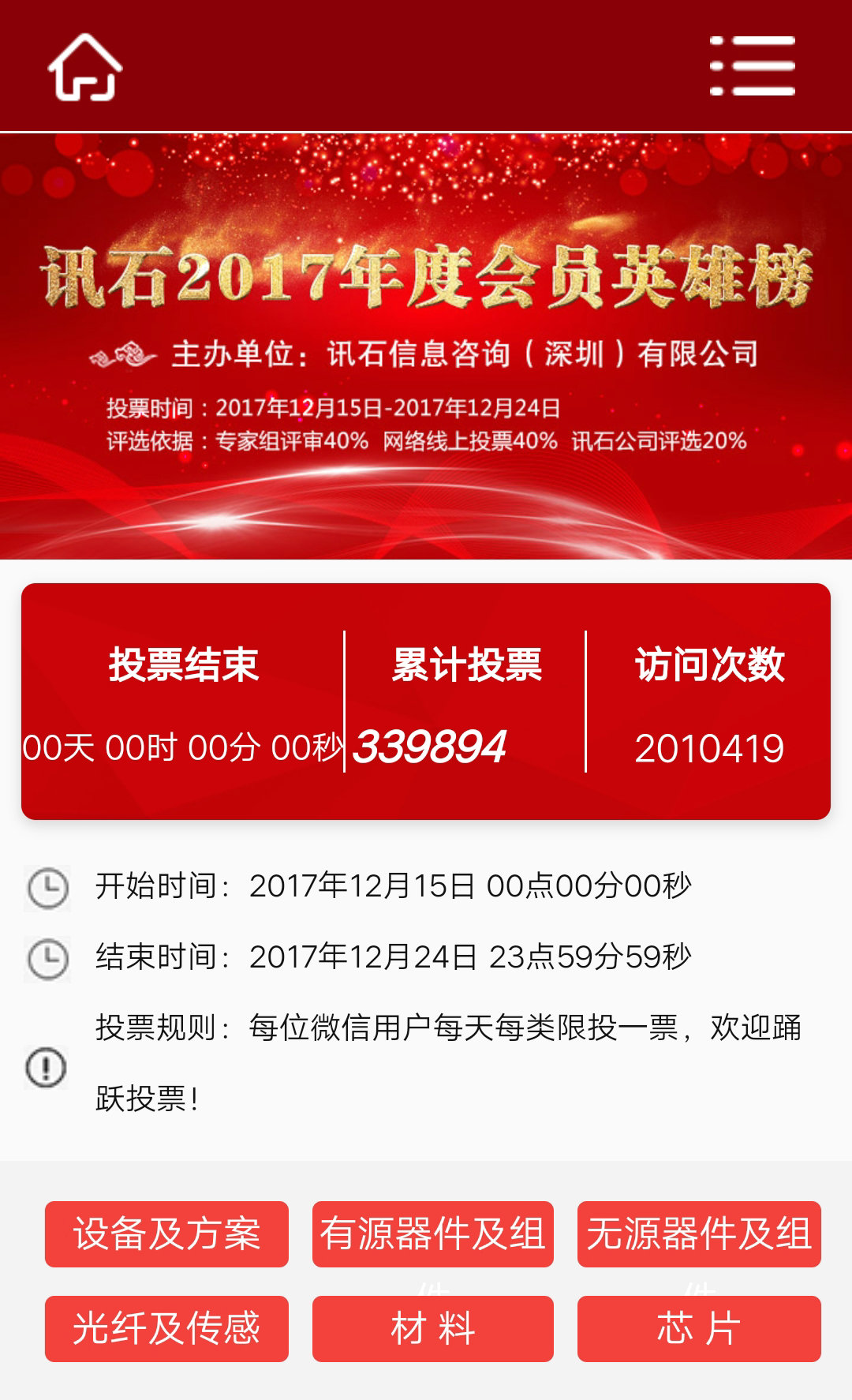View the 芯片 category
Image resolution: width=852 pixels, height=1400 pixels.
pos(699,1328)
